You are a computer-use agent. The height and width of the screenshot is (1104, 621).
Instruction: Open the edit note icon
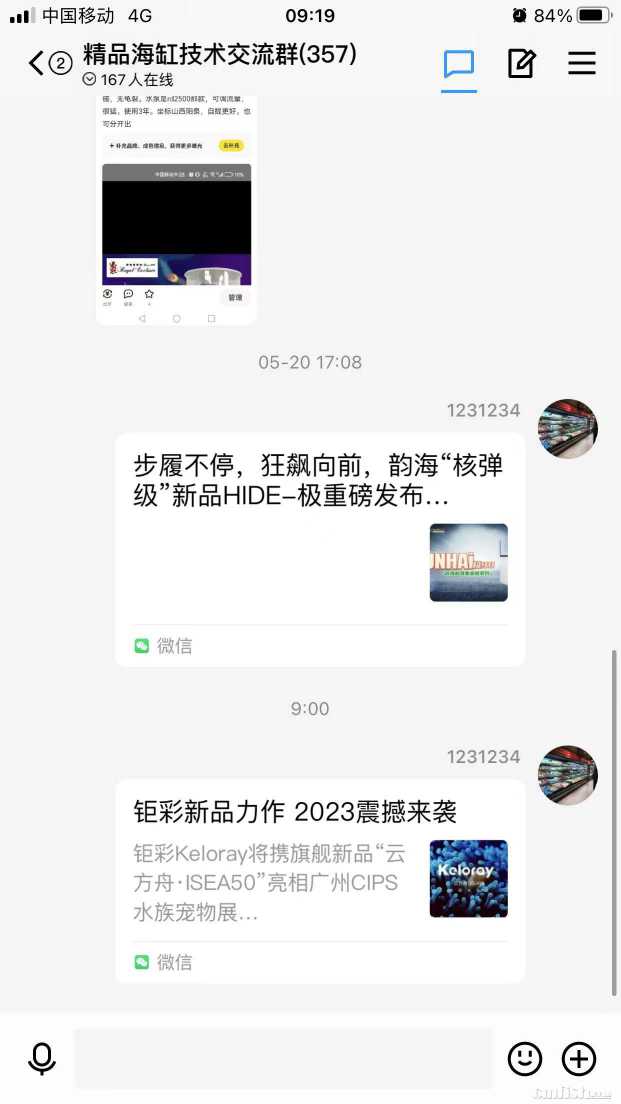(x=521, y=64)
